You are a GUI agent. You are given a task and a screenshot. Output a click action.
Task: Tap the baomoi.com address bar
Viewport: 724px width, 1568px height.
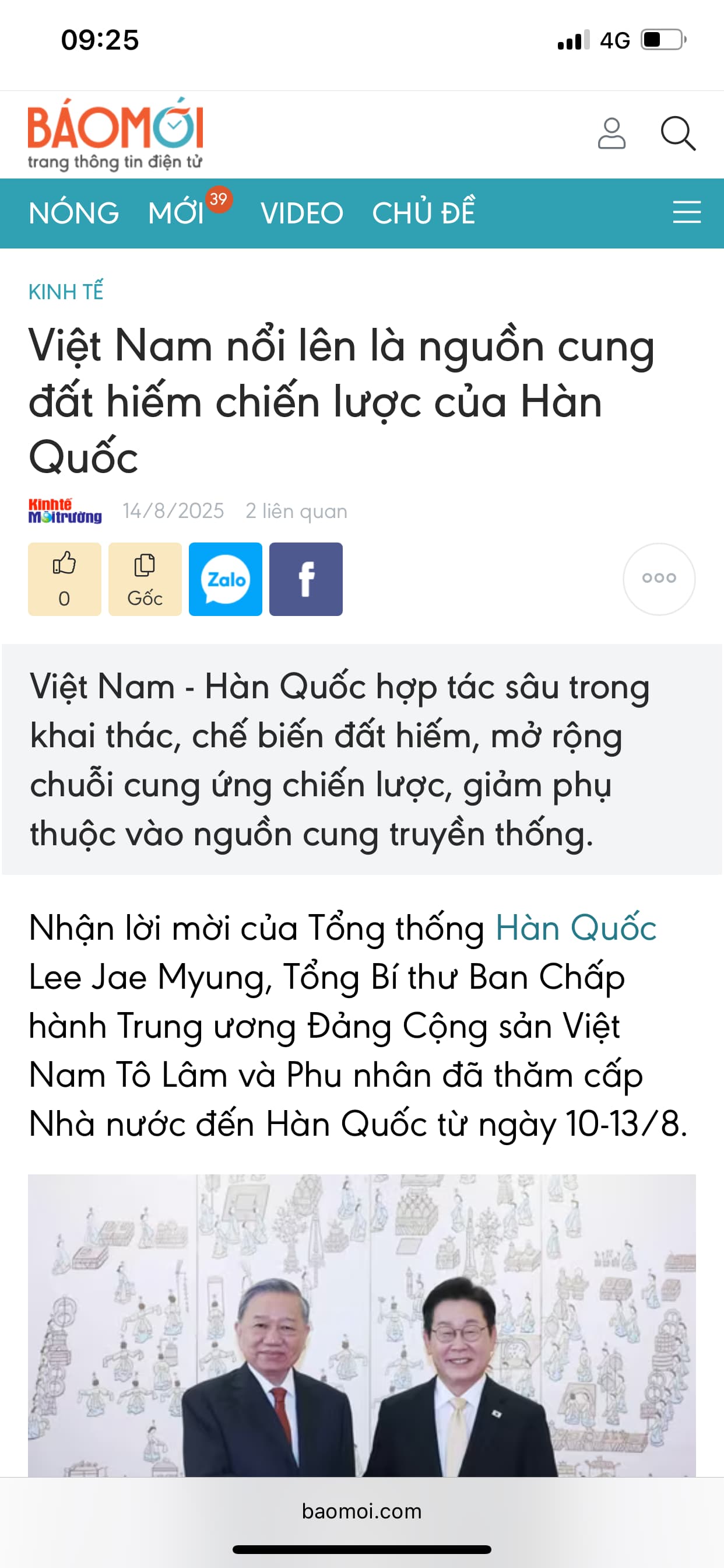coord(361,1511)
